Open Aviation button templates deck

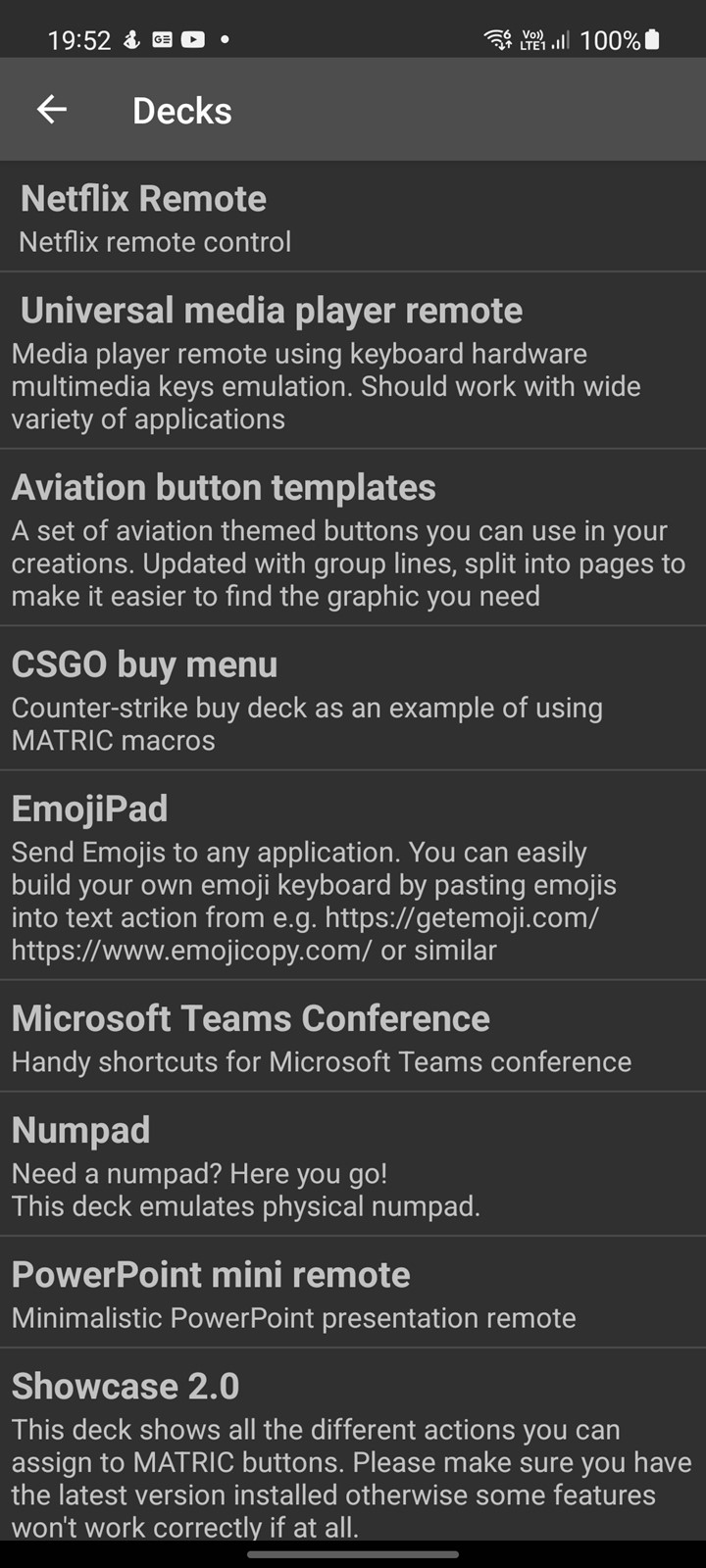click(353, 538)
